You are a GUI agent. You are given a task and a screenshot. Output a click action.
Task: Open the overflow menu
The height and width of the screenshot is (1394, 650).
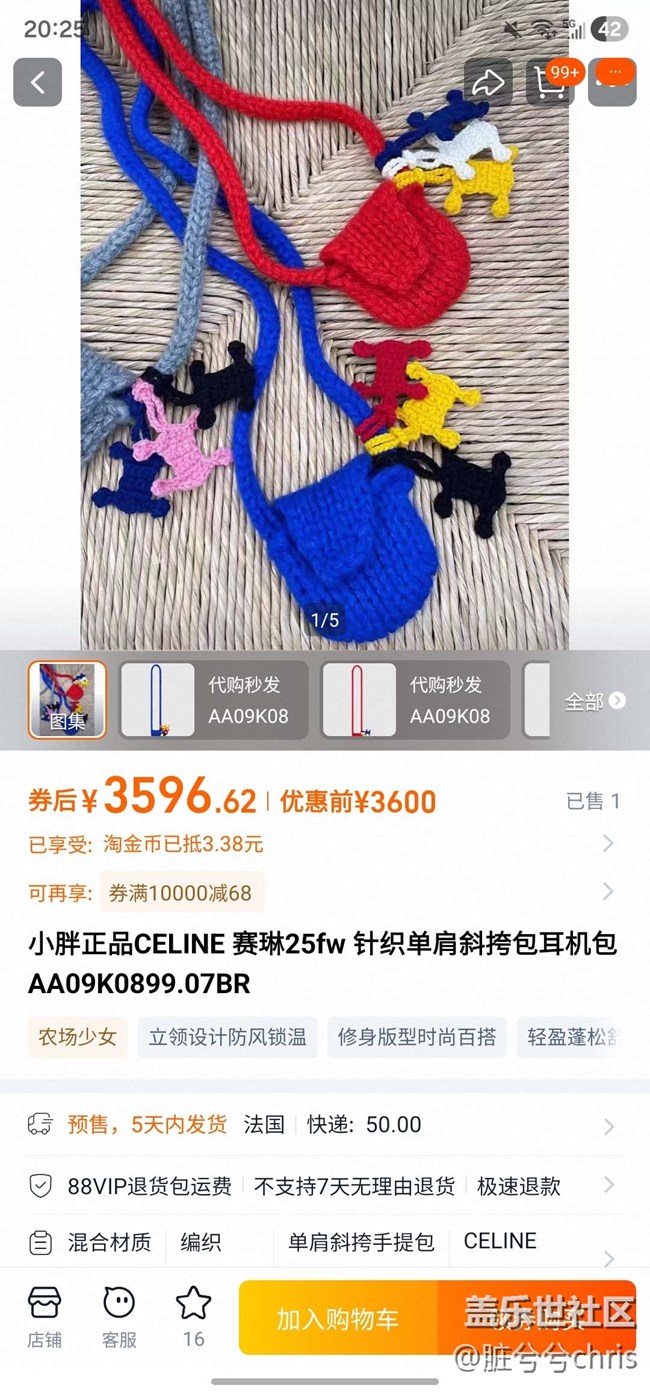[x=613, y=80]
